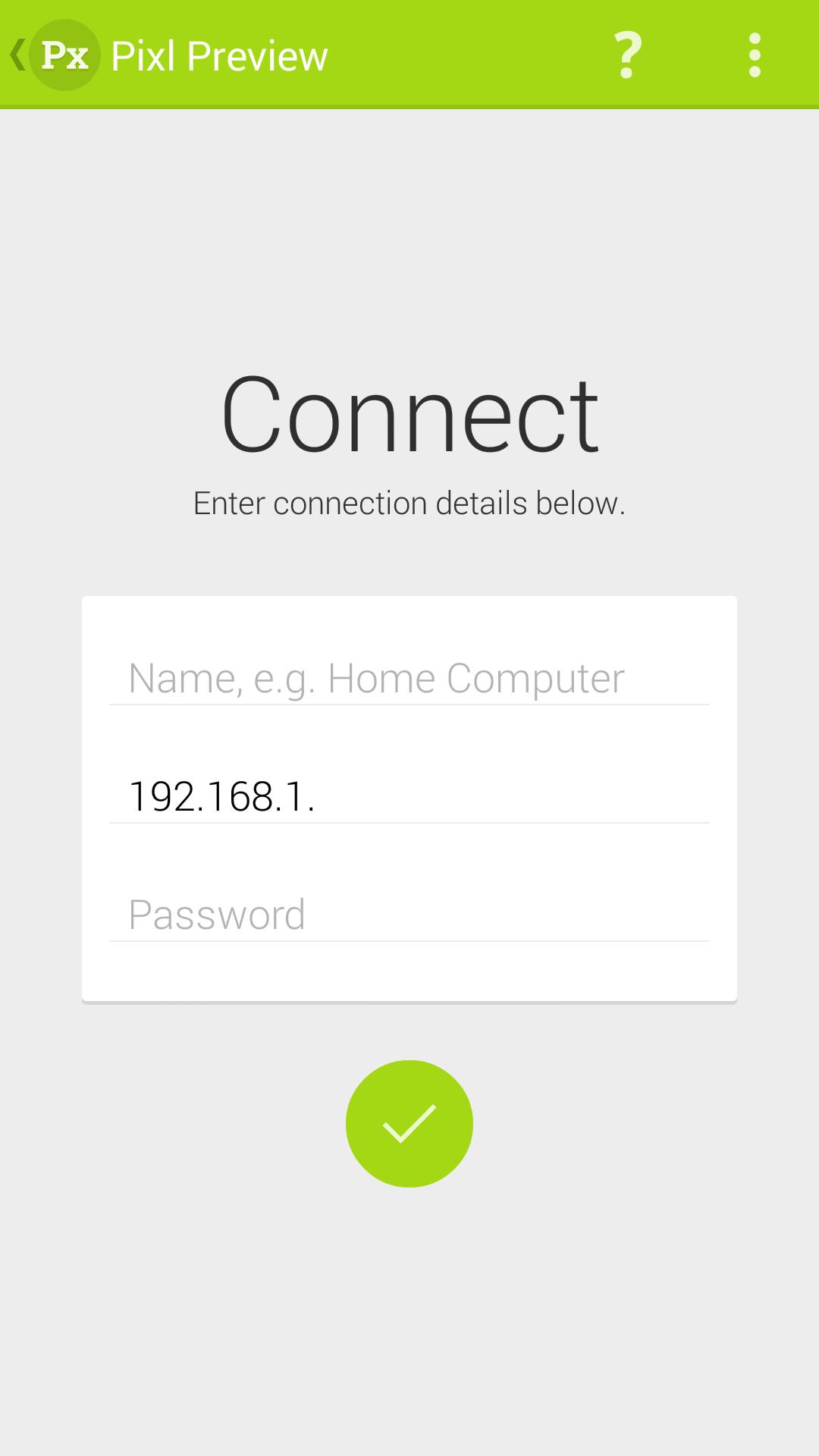
Task: Edit the IP address field 192.168.1.
Action: click(409, 796)
